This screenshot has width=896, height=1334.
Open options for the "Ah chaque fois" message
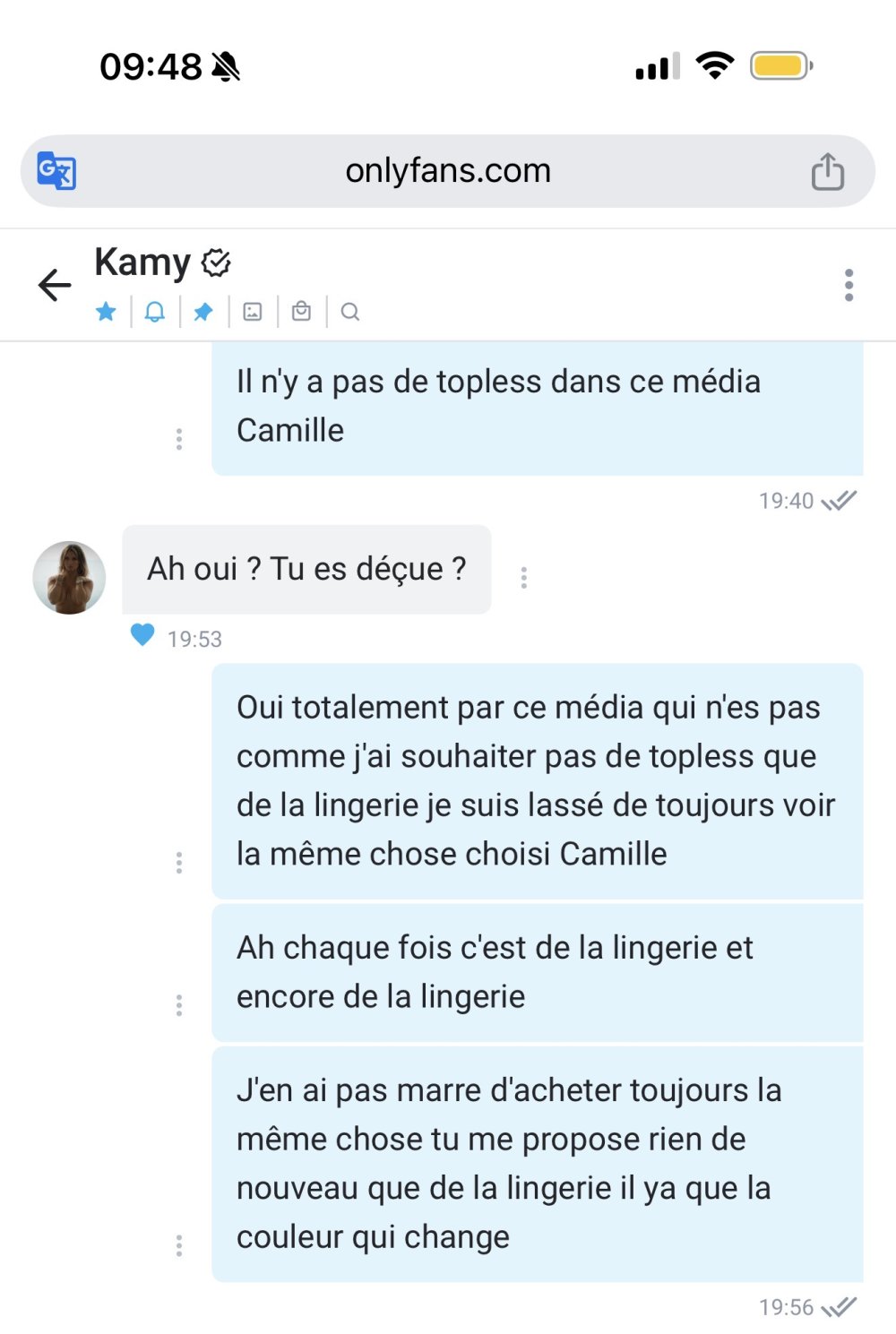pyautogui.click(x=179, y=1005)
